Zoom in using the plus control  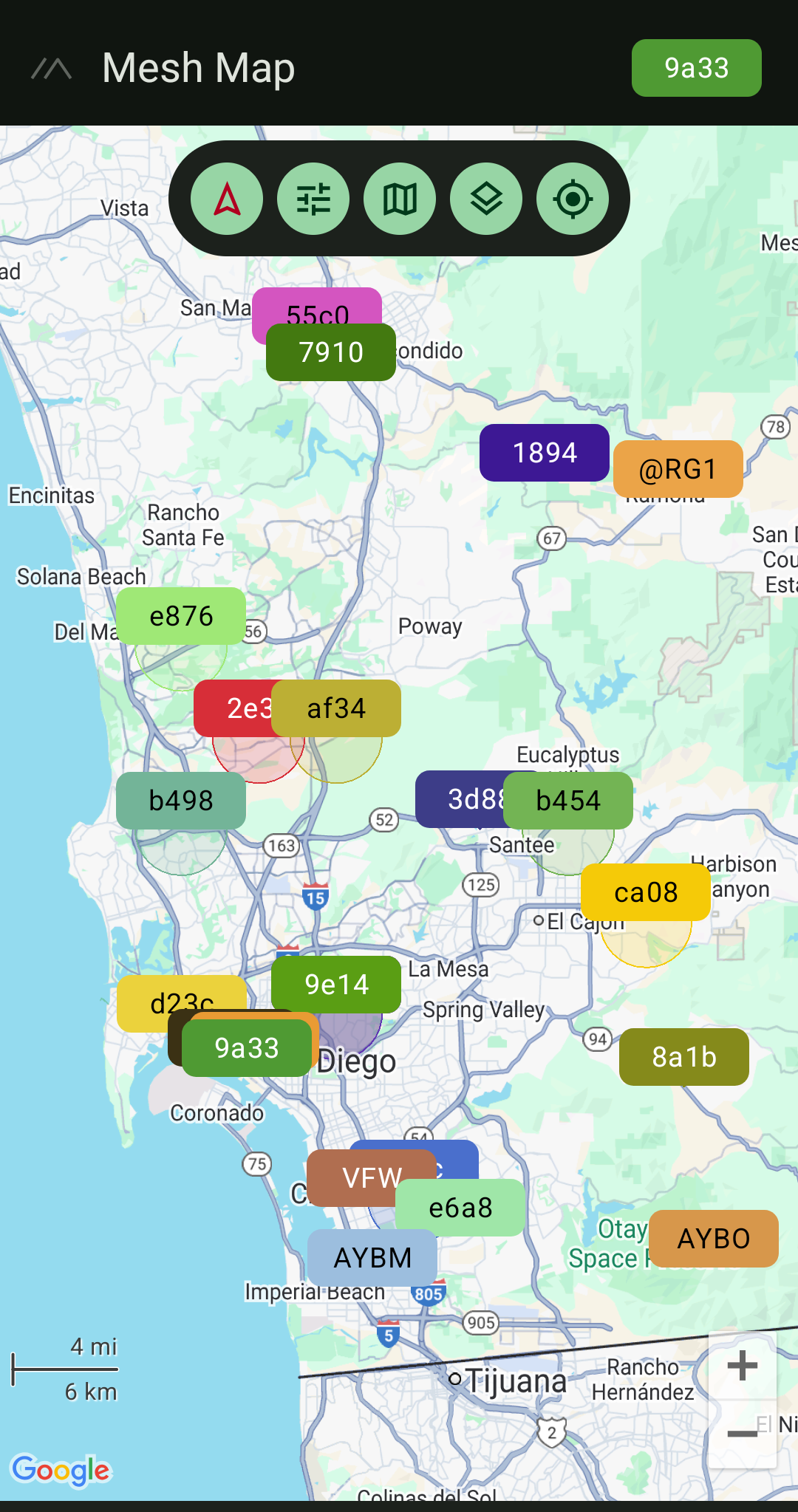[743, 1366]
